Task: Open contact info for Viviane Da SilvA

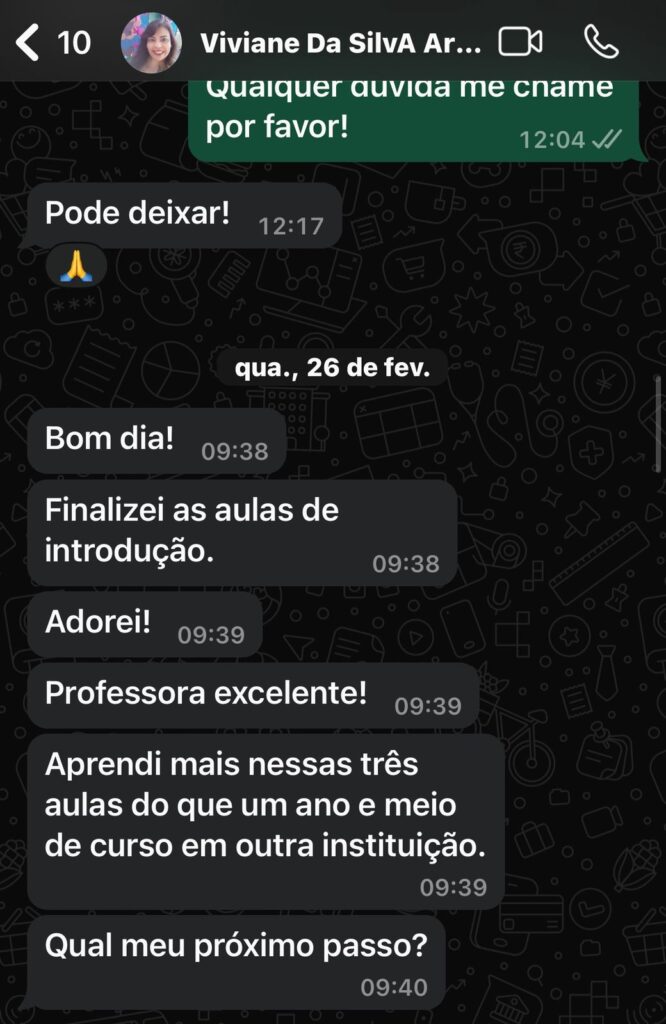Action: point(340,43)
